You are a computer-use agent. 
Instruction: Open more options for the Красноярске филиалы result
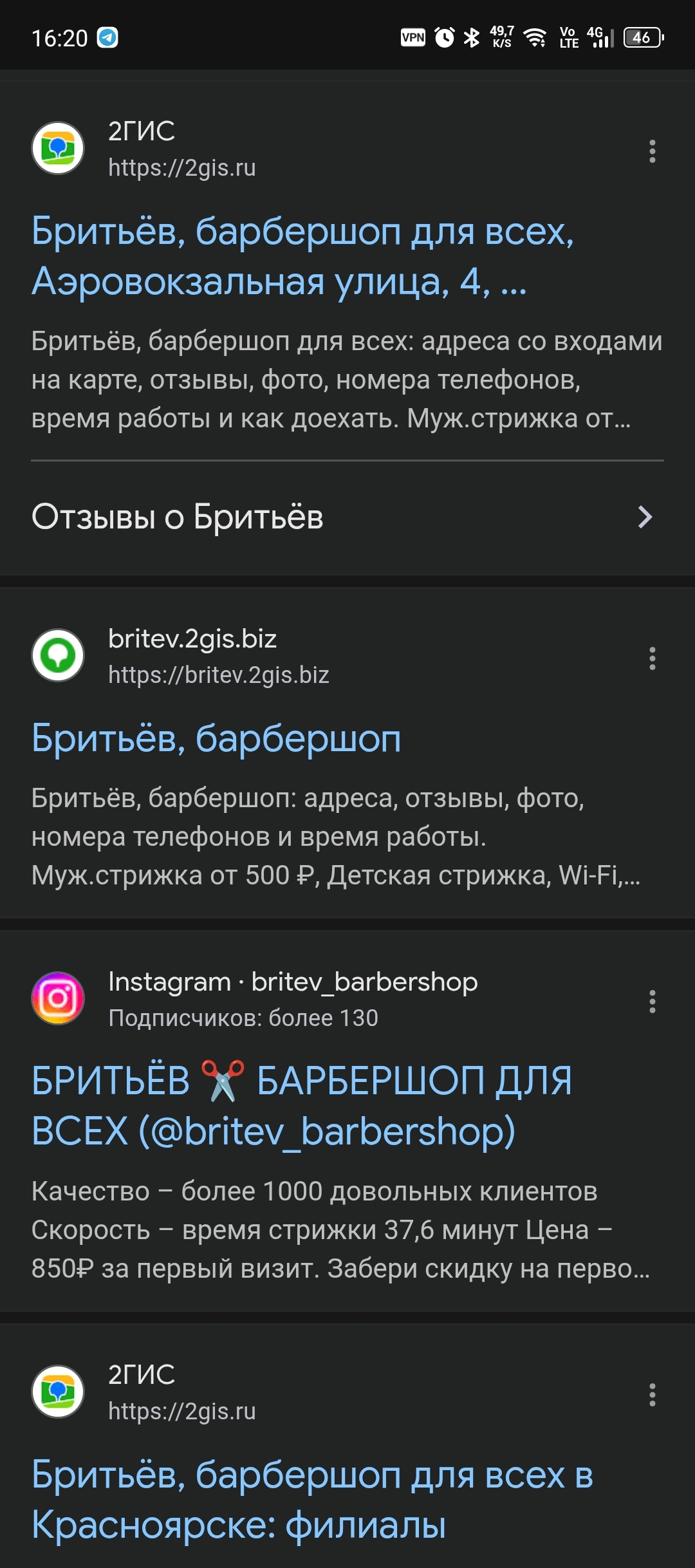[652, 1395]
